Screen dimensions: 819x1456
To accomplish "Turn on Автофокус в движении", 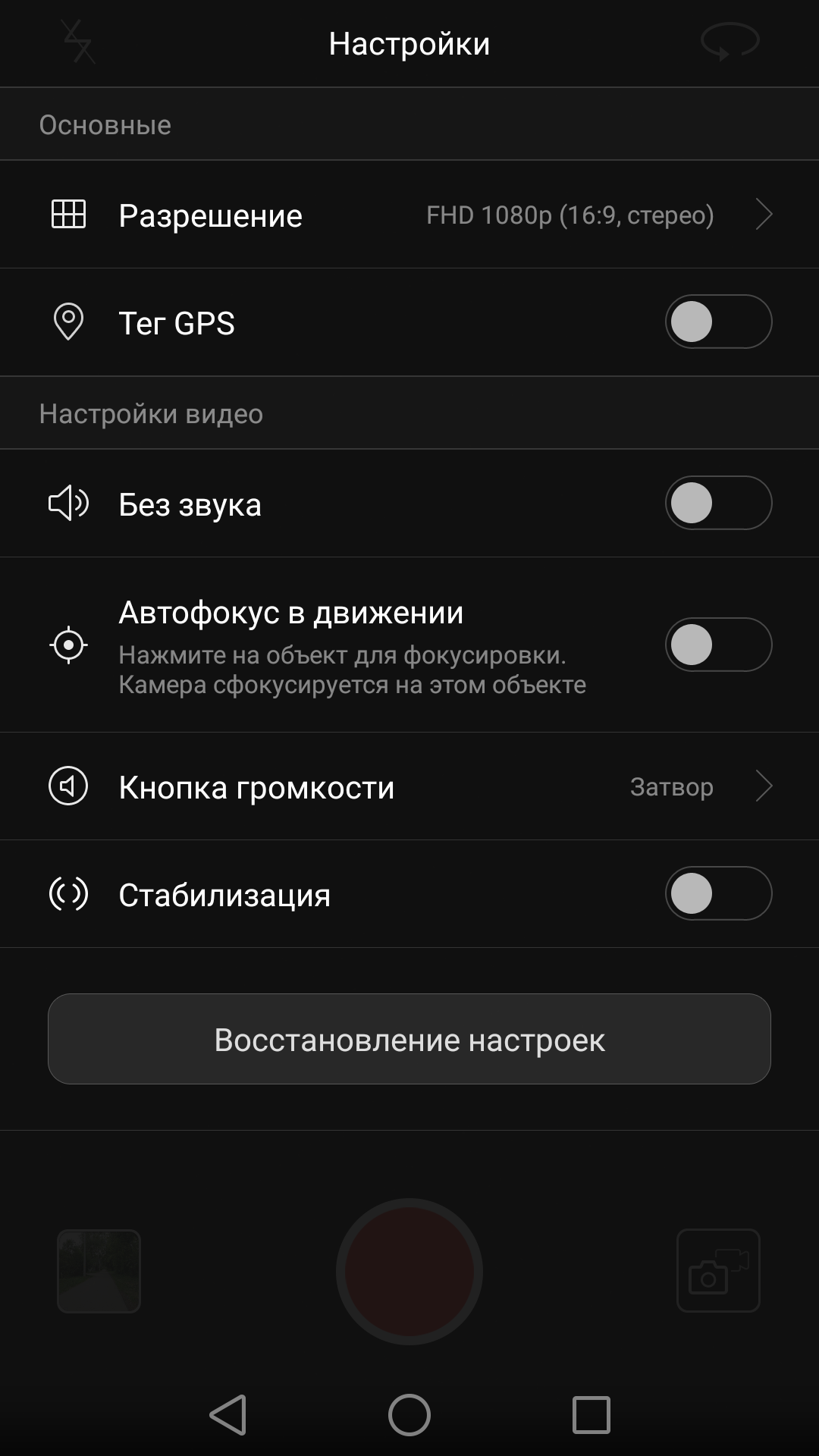I will (x=718, y=645).
